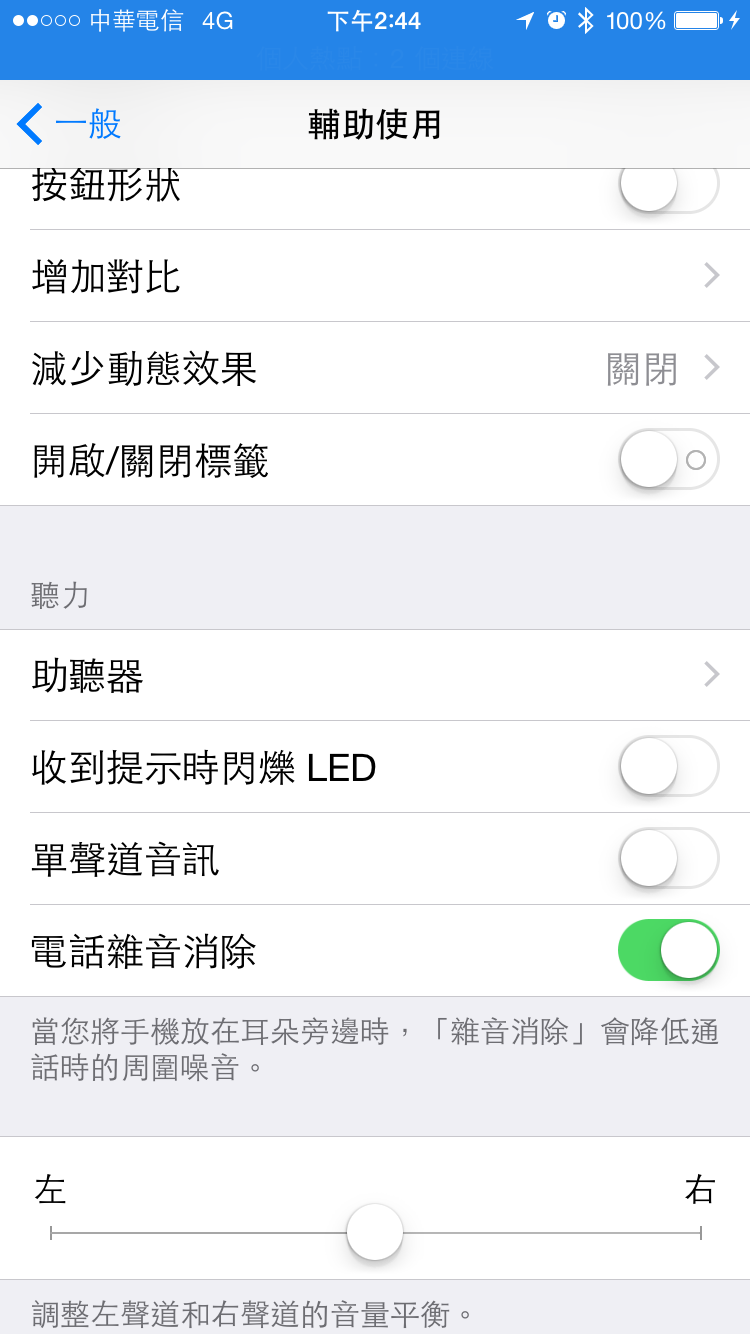Enable the 開啟/關閉標籤 switch
The width and height of the screenshot is (750, 1334).
[668, 460]
